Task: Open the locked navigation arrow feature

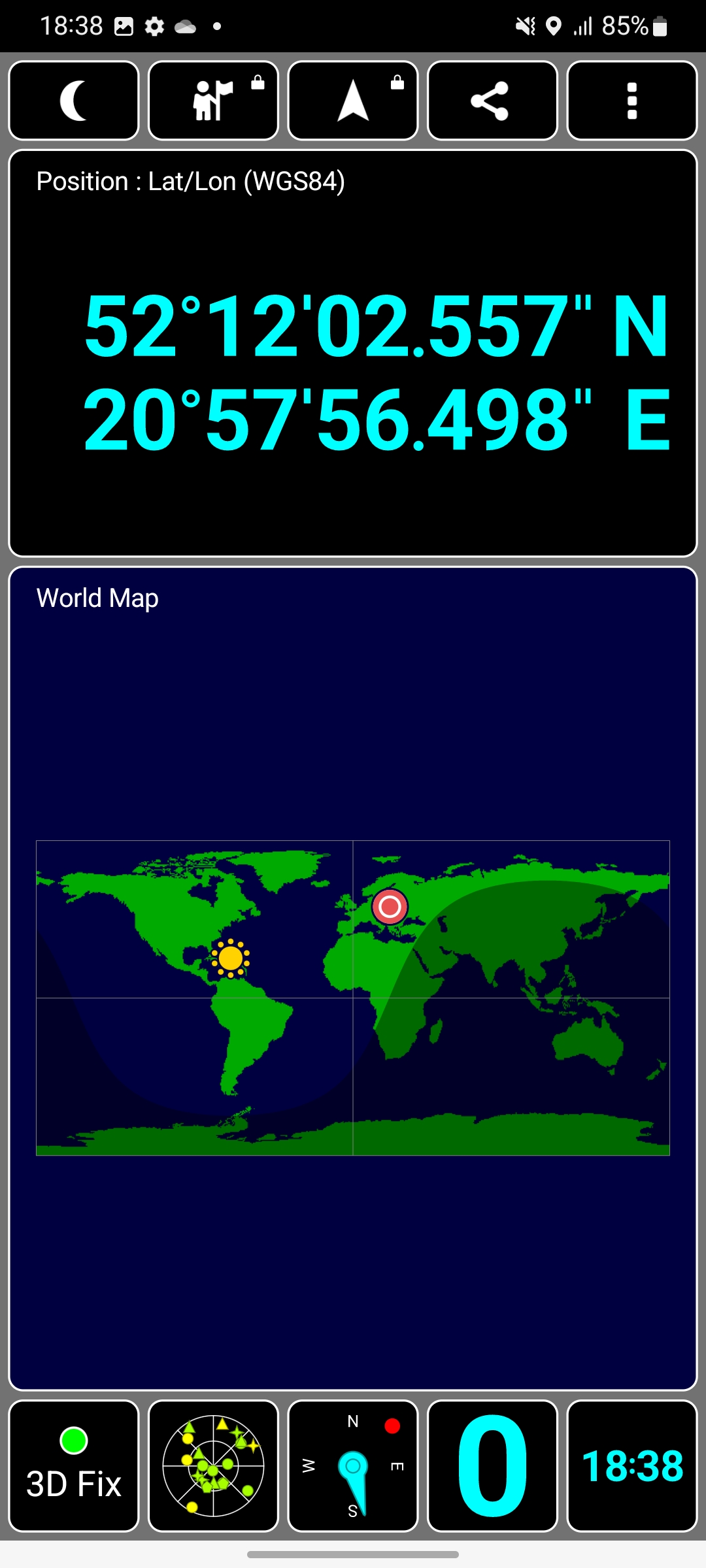Action: point(353,101)
